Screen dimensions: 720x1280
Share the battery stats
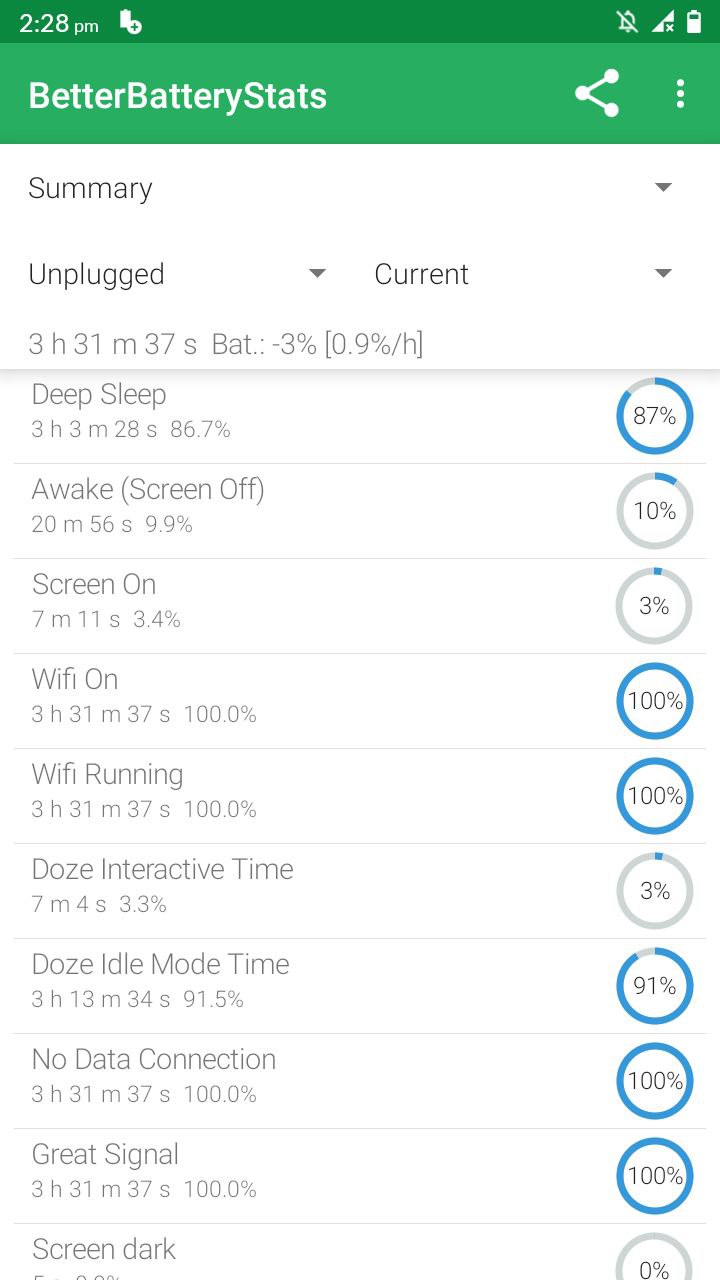pyautogui.click(x=597, y=94)
